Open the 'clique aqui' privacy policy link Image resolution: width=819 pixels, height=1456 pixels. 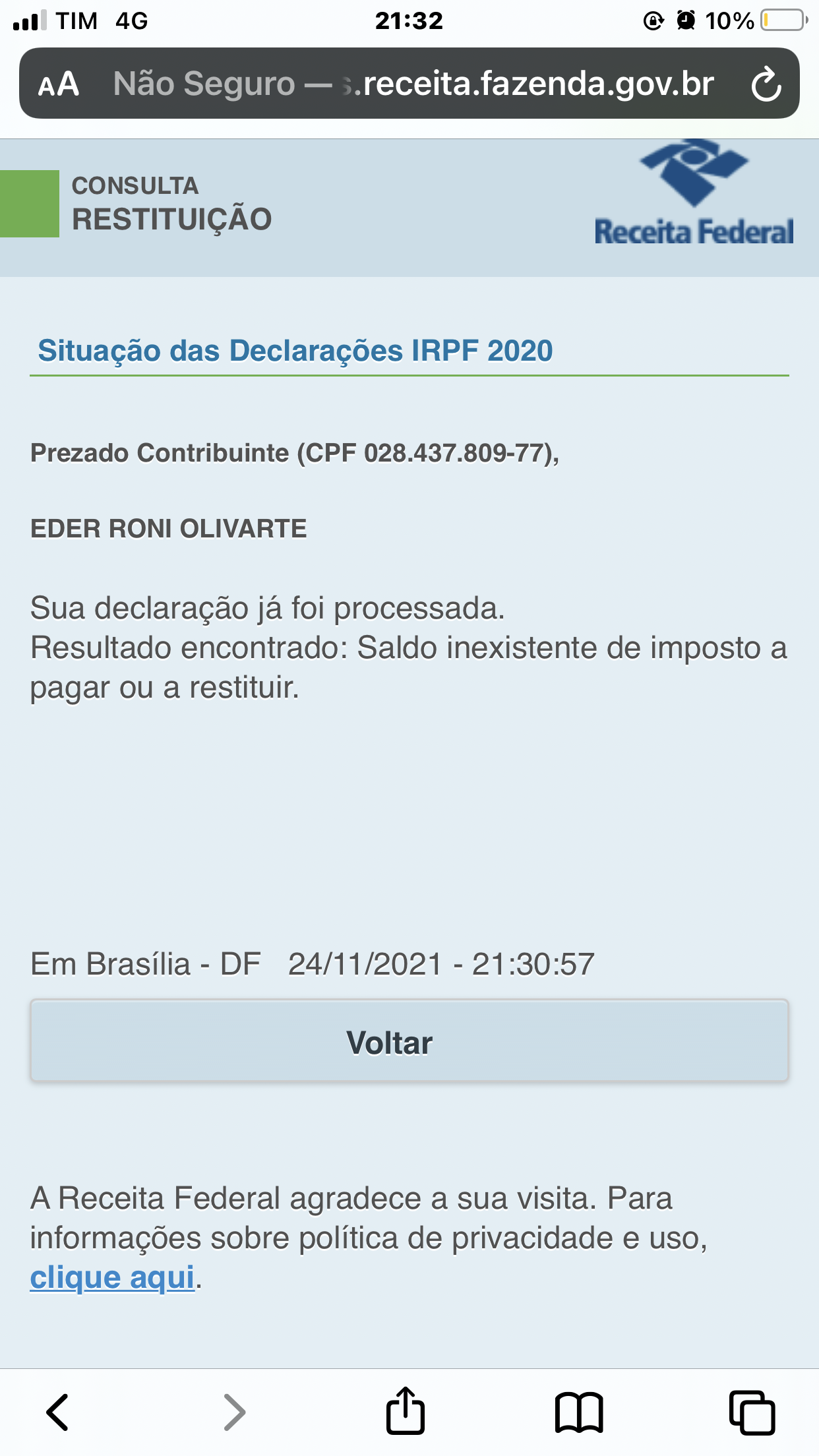tap(112, 1278)
